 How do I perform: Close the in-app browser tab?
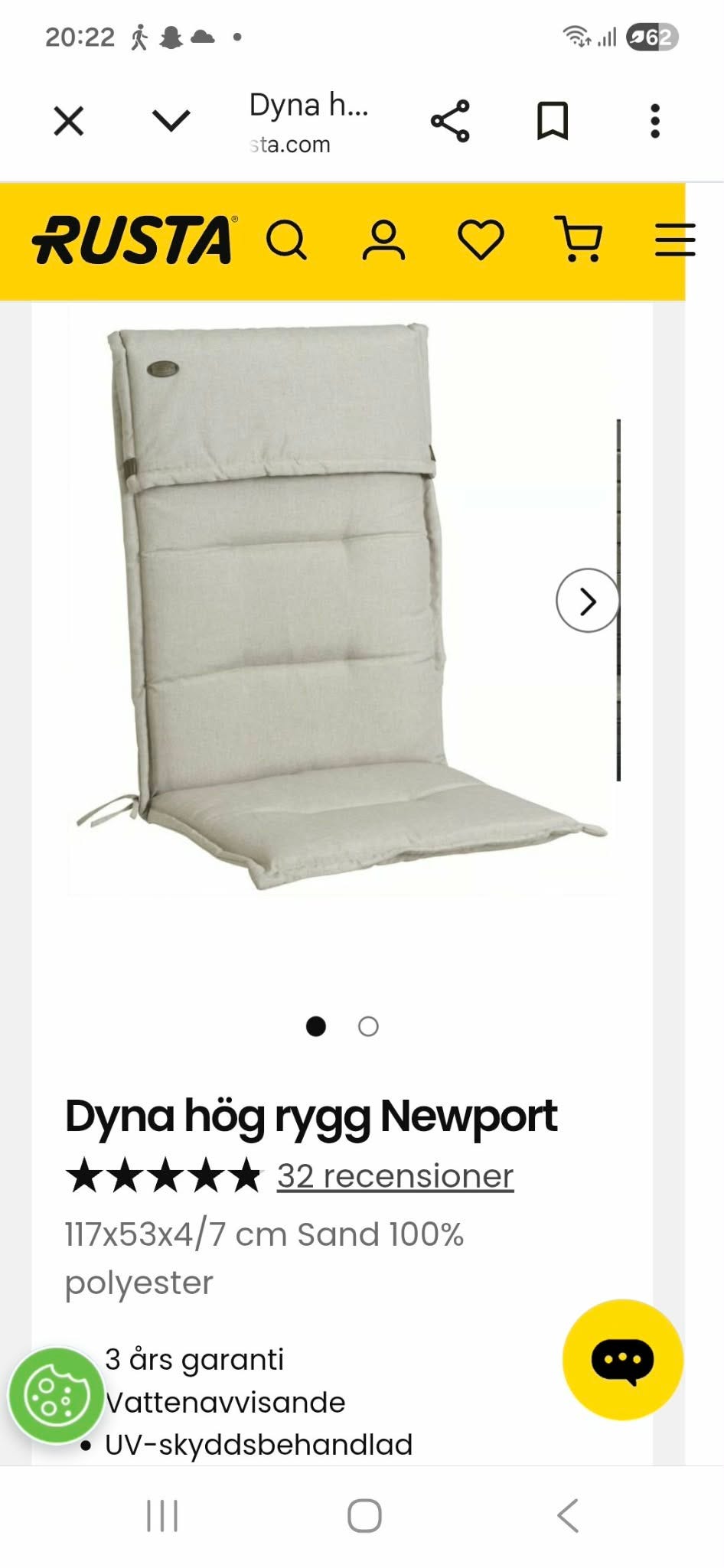[69, 121]
